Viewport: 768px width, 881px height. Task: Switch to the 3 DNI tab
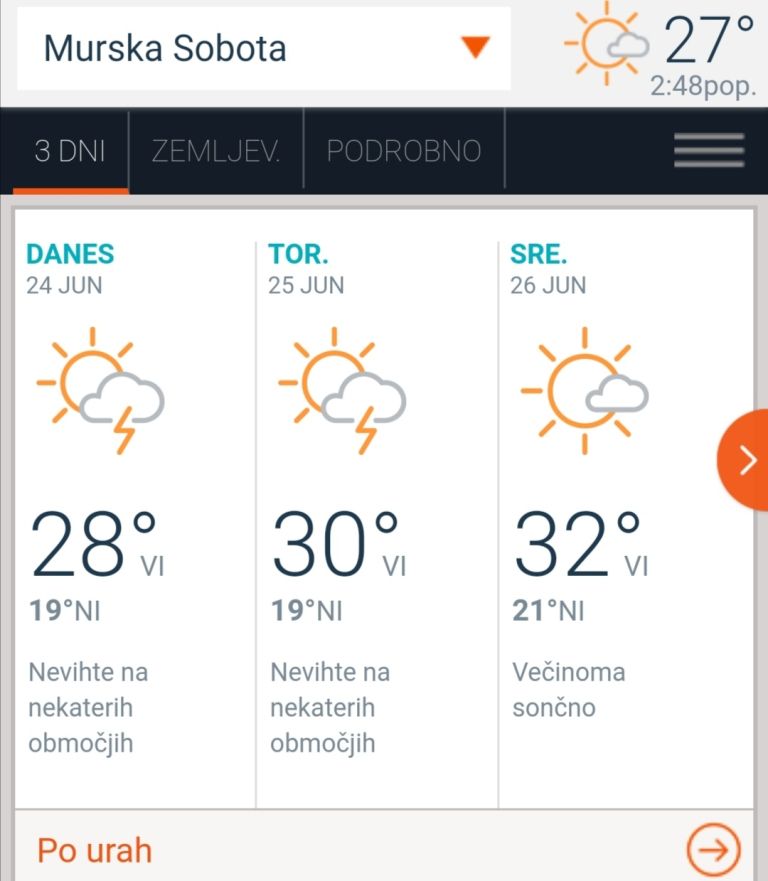point(70,151)
